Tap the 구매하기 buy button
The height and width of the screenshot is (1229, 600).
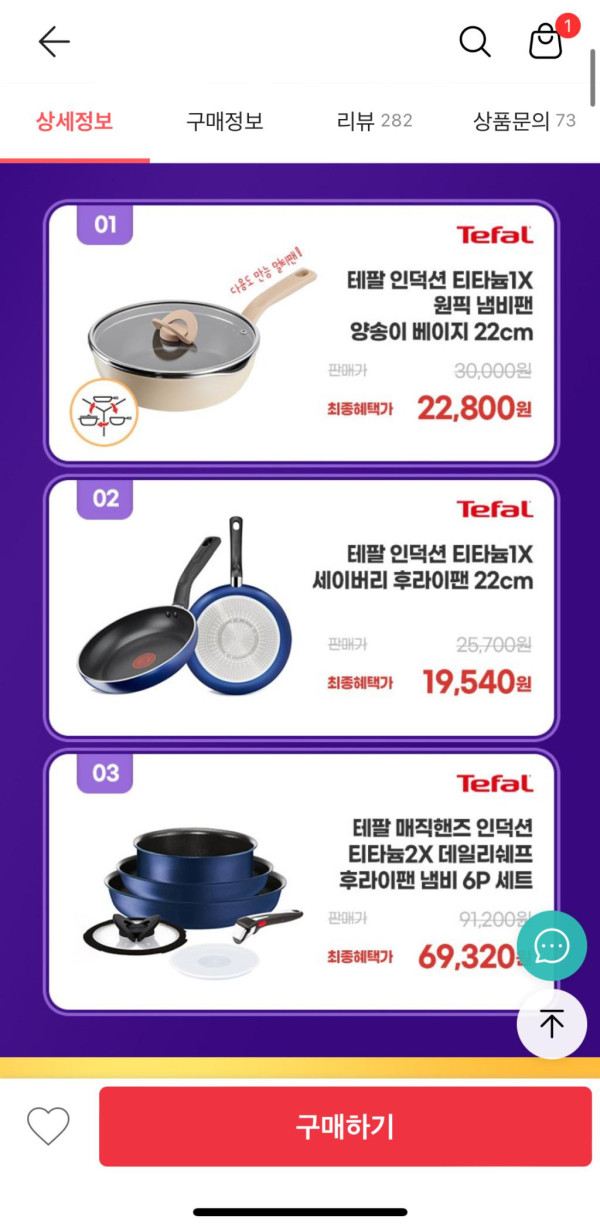coord(345,1127)
